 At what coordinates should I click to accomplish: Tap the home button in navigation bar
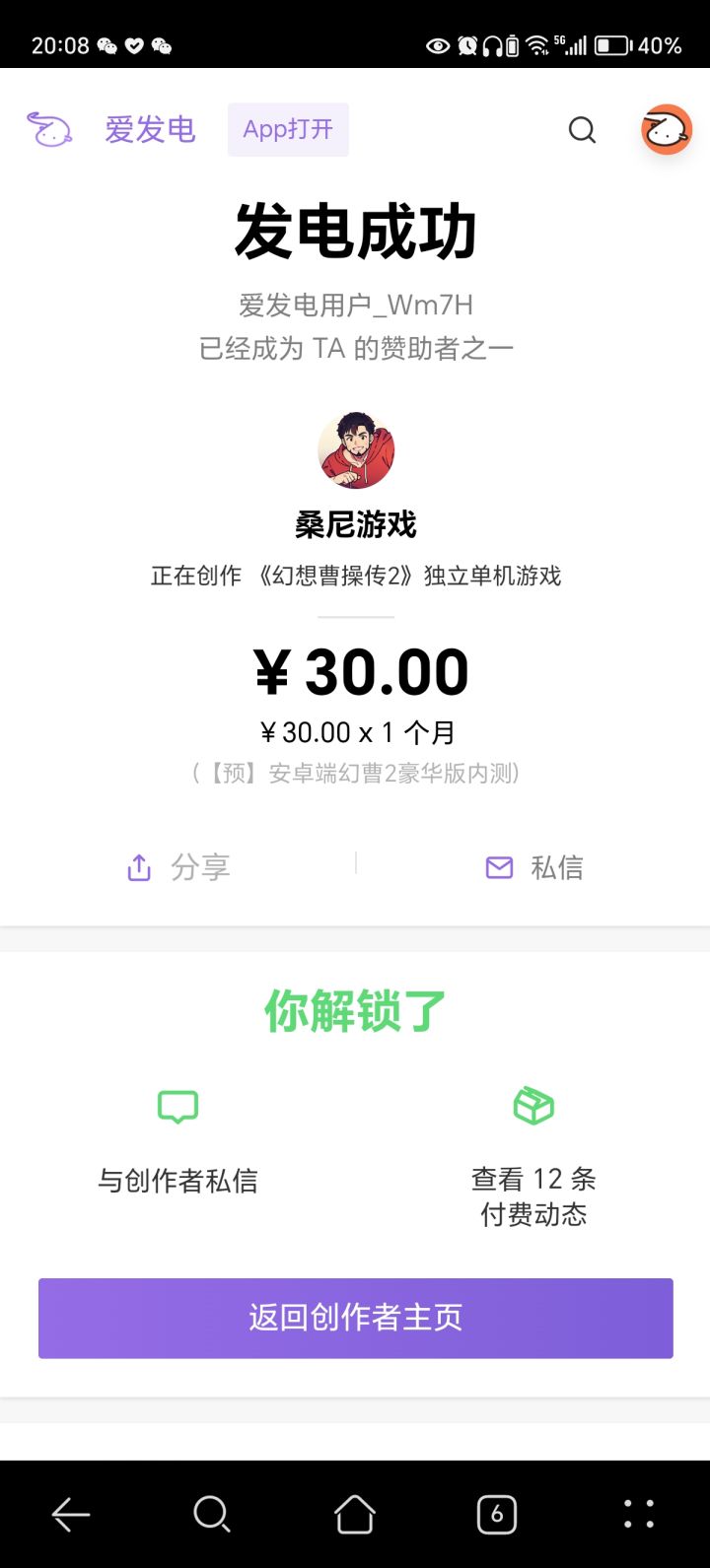355,1514
